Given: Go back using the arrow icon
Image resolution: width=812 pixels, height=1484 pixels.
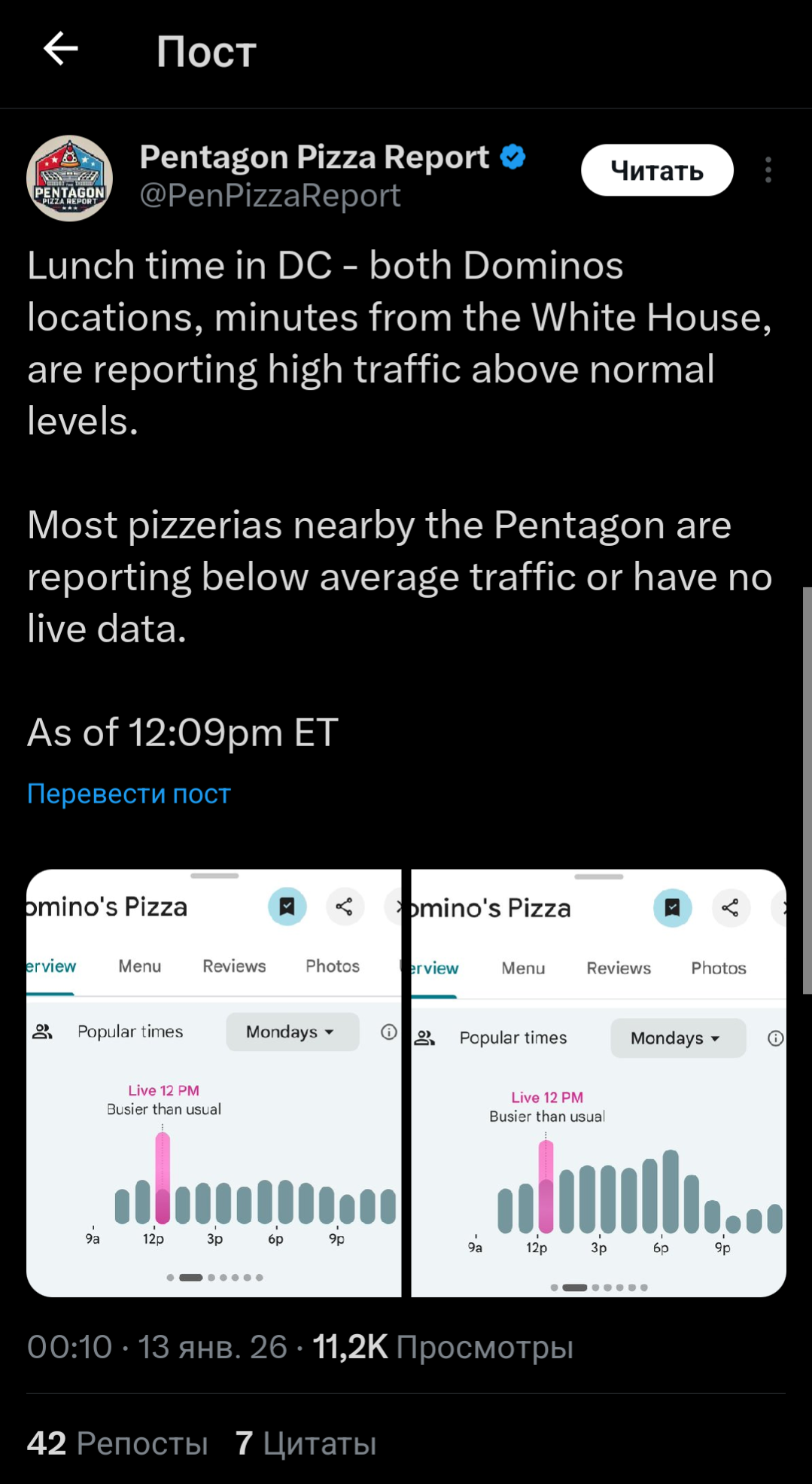Looking at the screenshot, I should [x=60, y=50].
